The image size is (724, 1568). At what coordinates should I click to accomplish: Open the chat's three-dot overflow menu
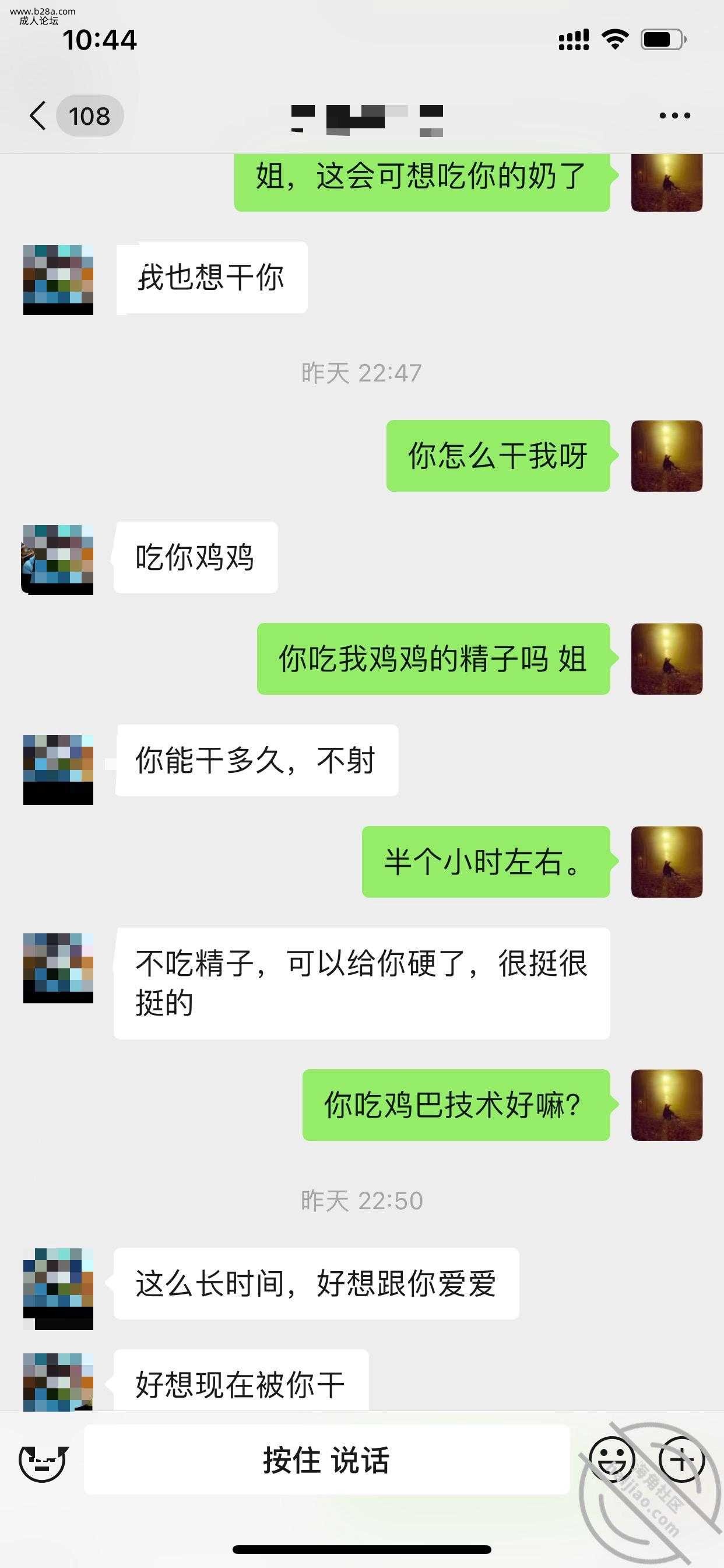tap(674, 116)
